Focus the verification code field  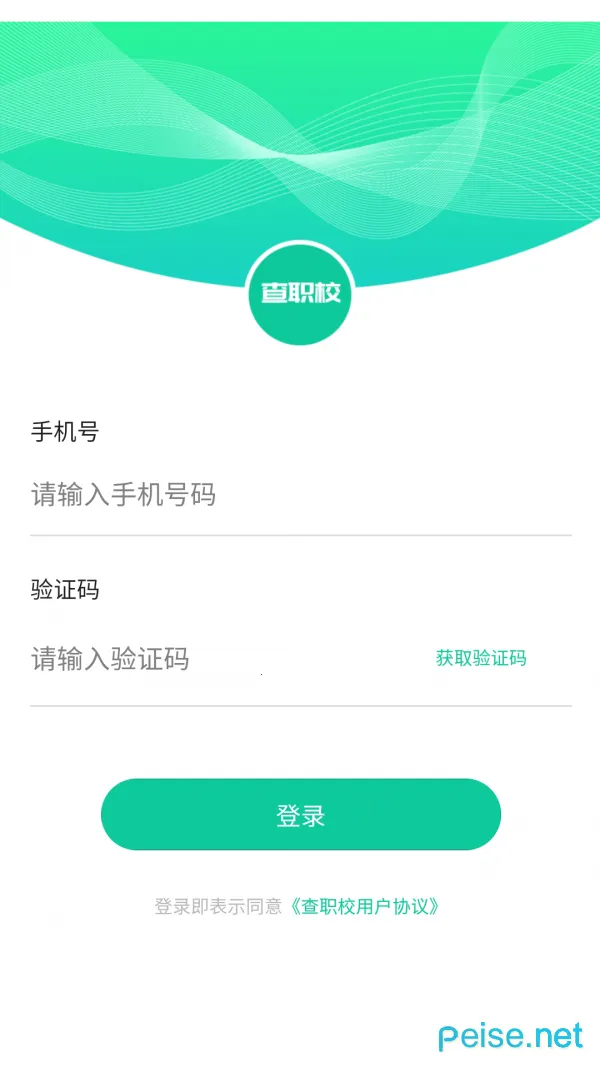220,659
